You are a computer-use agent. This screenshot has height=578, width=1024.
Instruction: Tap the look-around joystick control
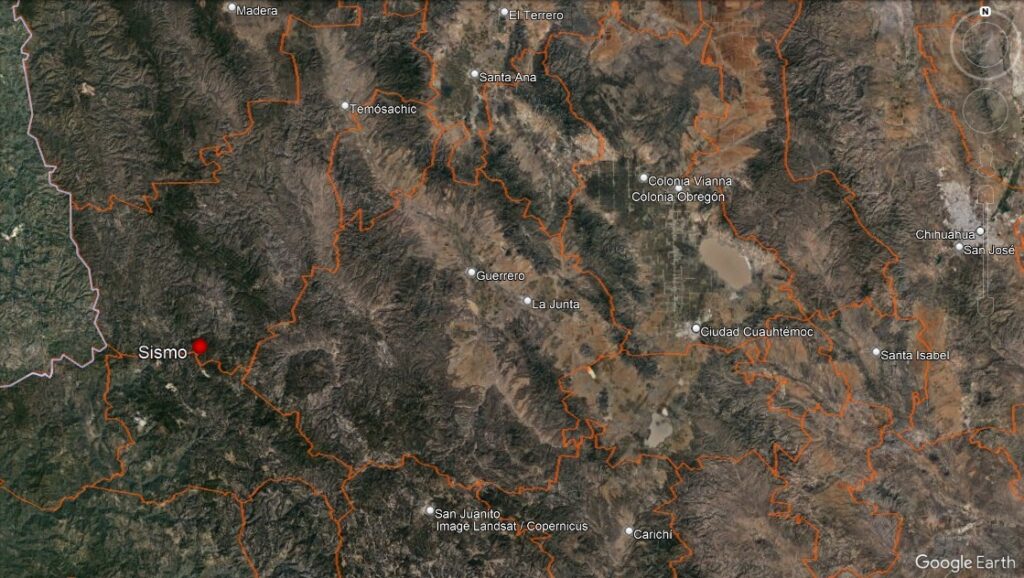pos(986,44)
